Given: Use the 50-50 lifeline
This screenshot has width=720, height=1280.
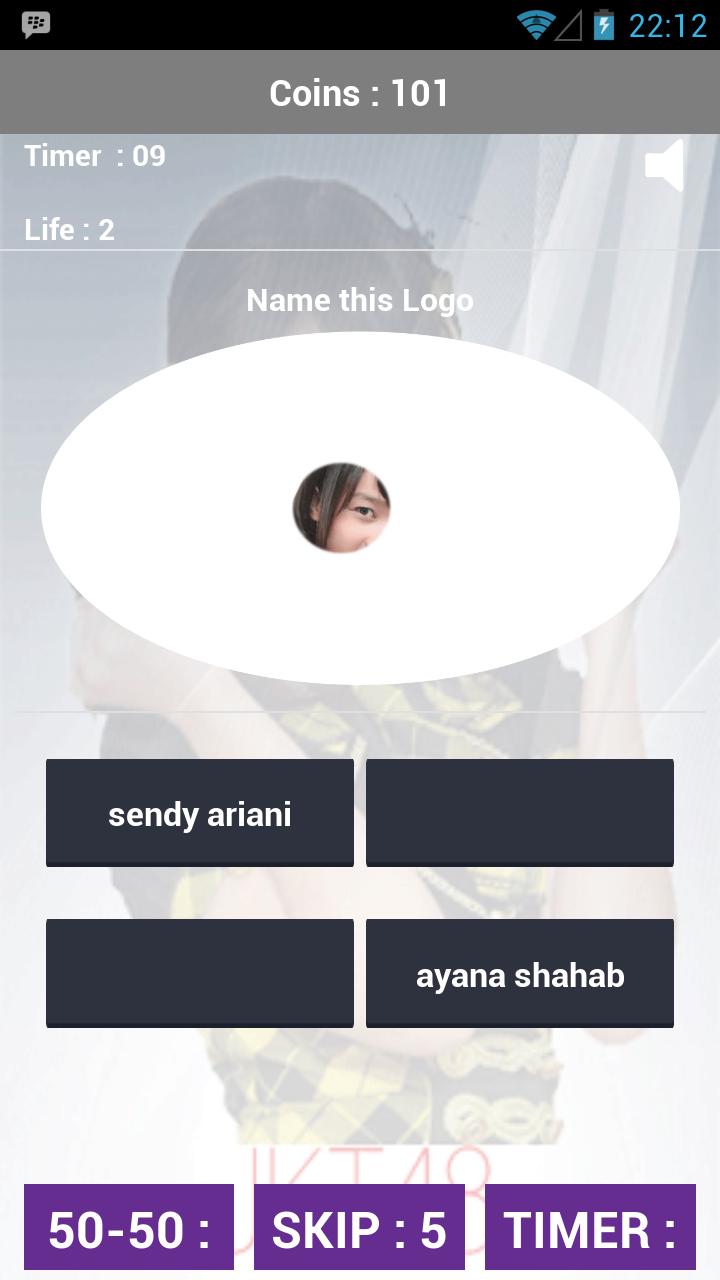Looking at the screenshot, I should (129, 1228).
